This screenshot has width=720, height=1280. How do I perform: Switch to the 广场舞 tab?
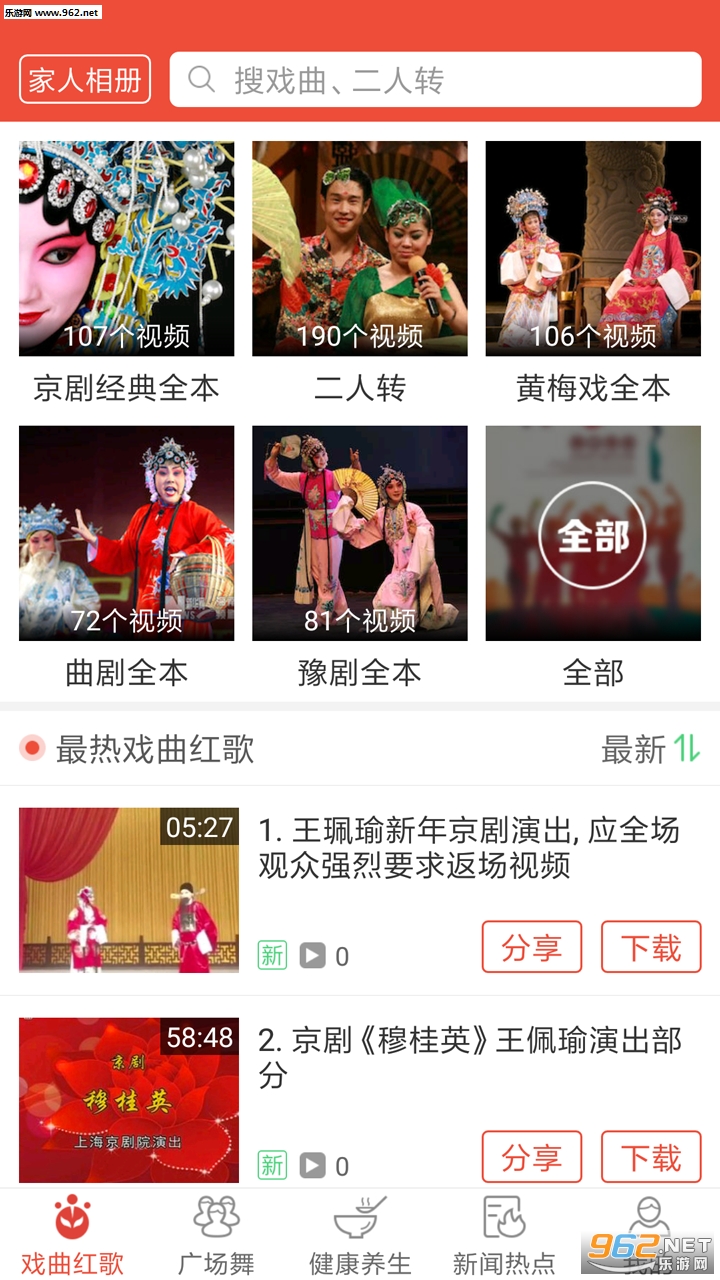pyautogui.click(x=216, y=1235)
